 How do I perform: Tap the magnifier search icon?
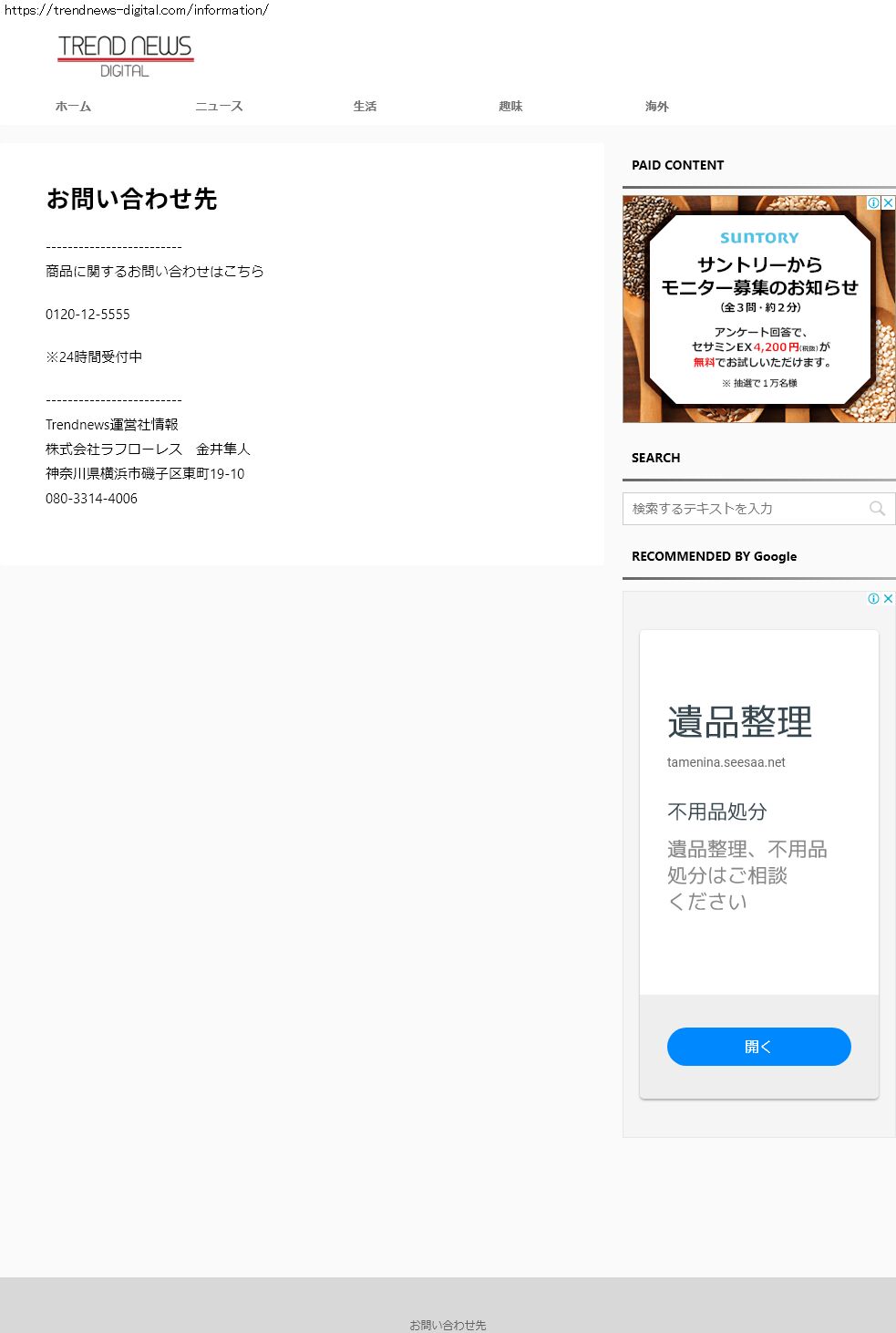[877, 509]
